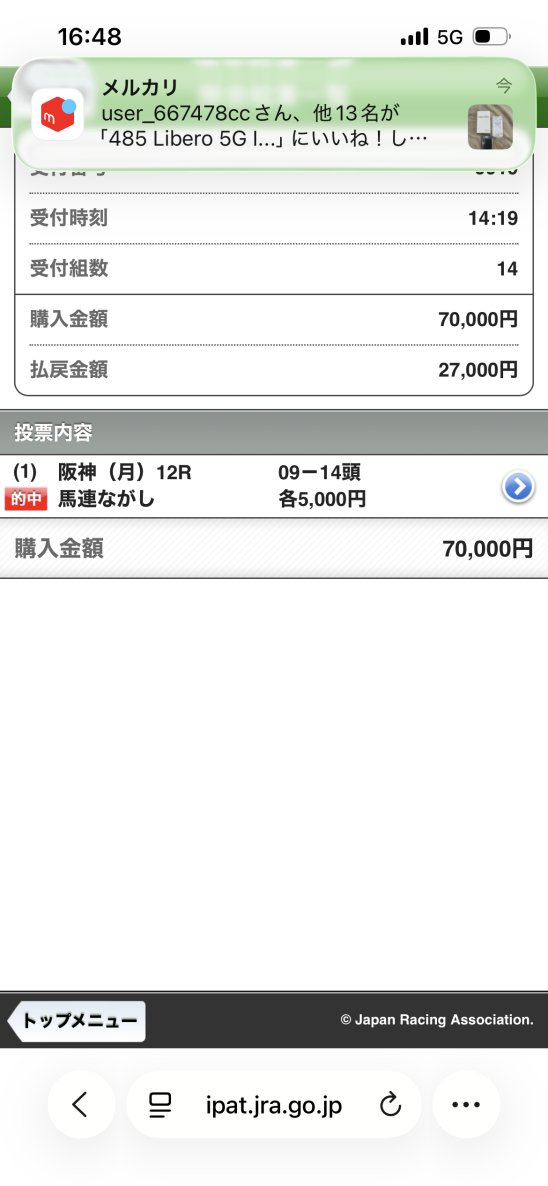Open the browser's more options menu

coord(466,1105)
